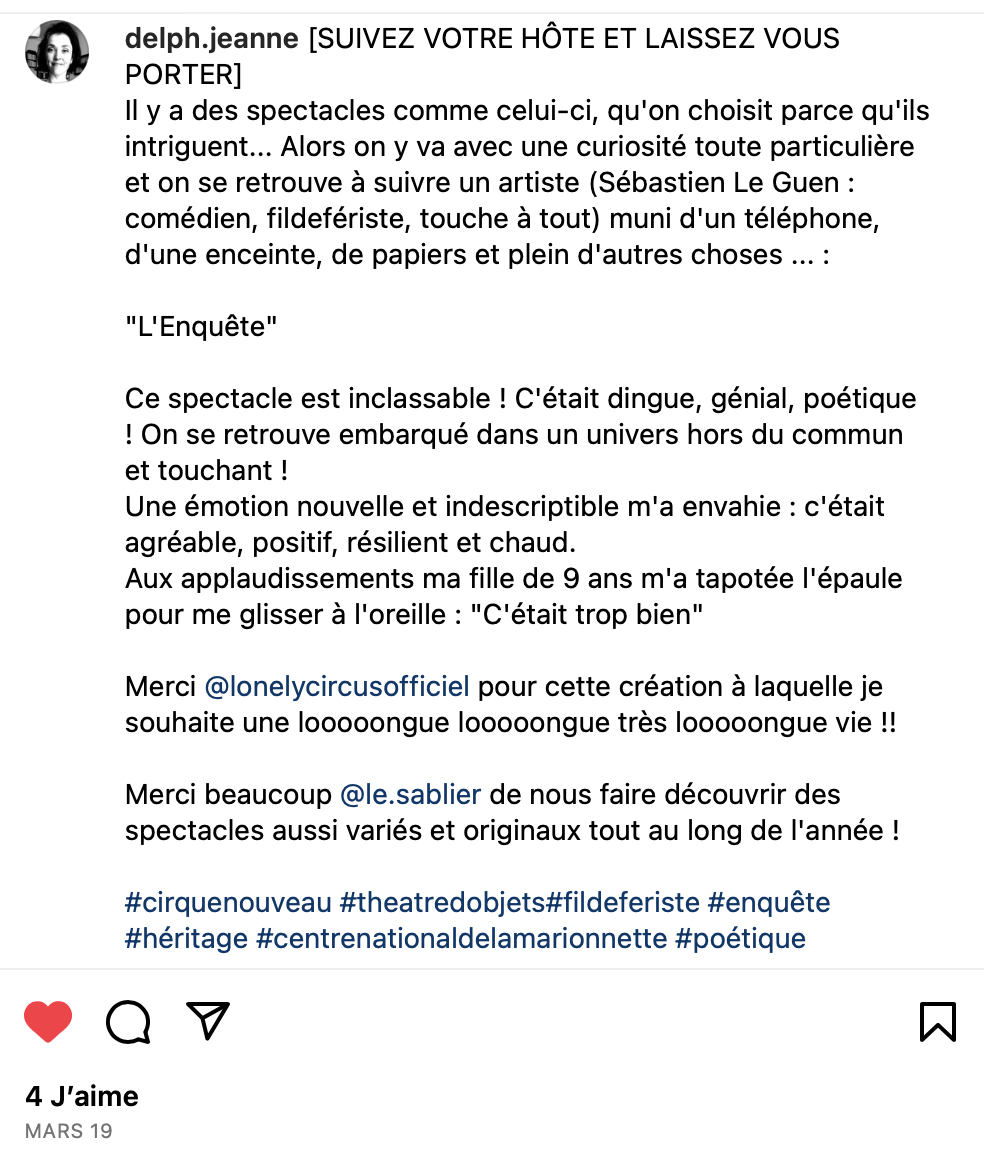The image size is (984, 1160).
Task: Share the post with the paper plane
Action: [208, 1020]
